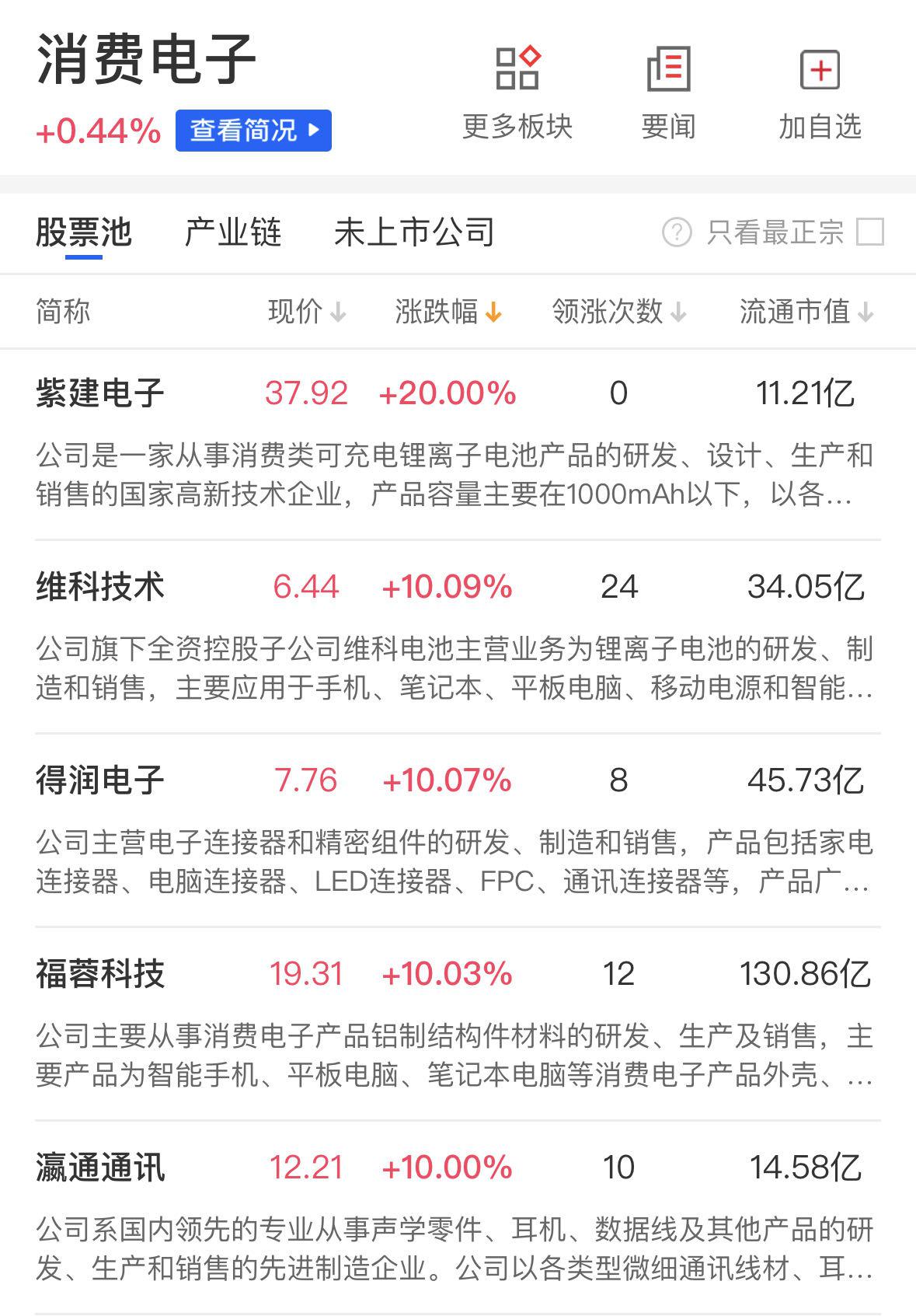This screenshot has height=1316, width=916.
Task: Click the sort arrow on 现价 column
Action: click(339, 312)
